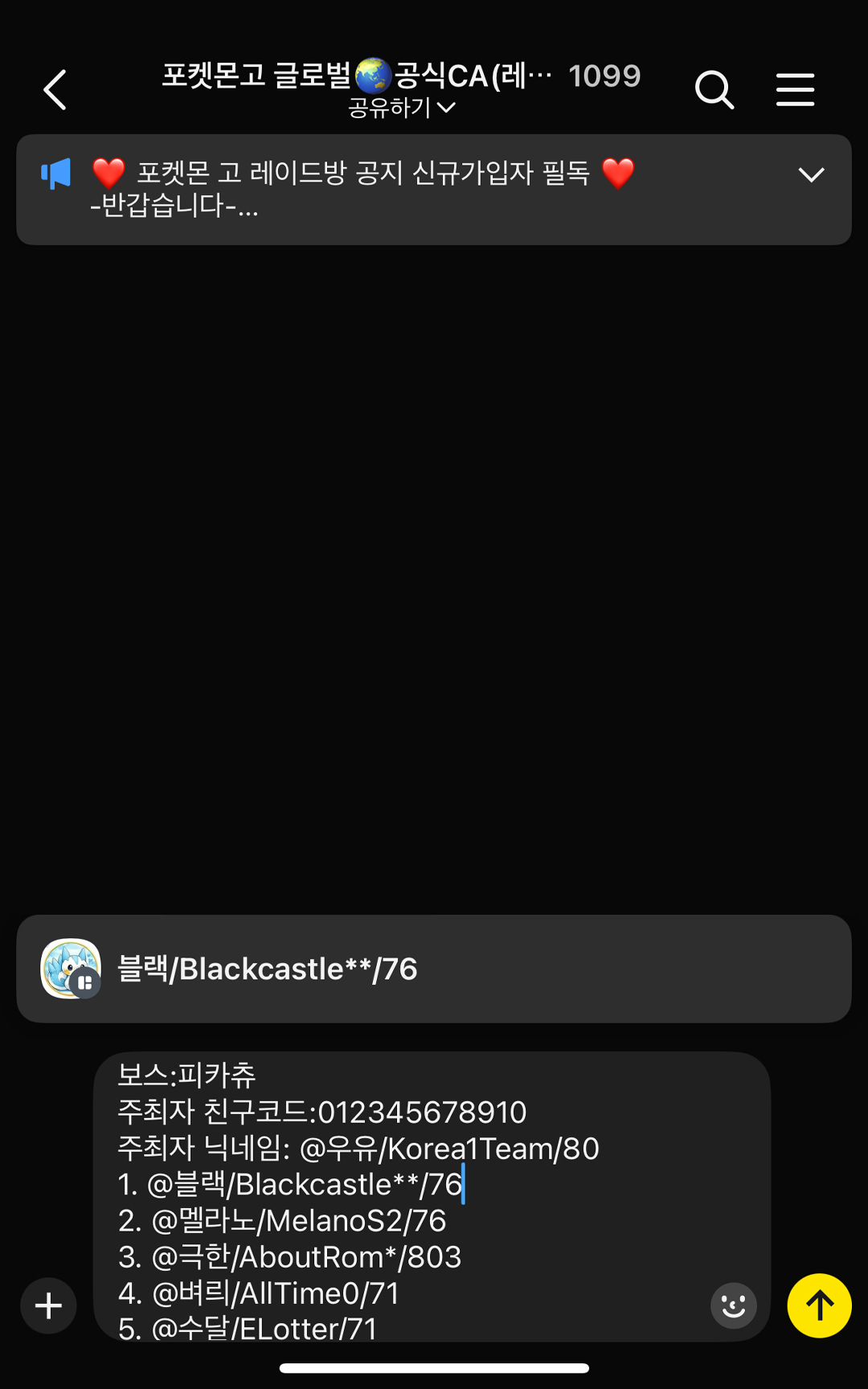
Task: Tap the Pokémon profile avatar in the reply preview
Action: (72, 969)
